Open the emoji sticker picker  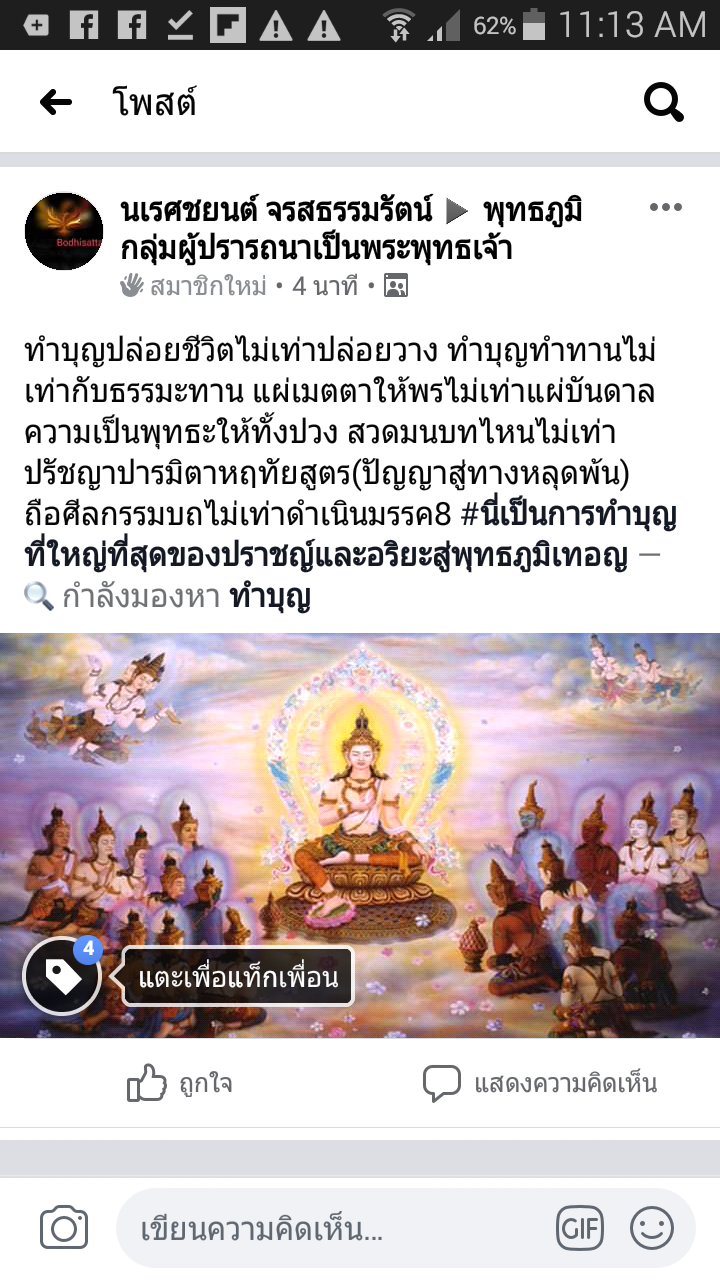[652, 1229]
